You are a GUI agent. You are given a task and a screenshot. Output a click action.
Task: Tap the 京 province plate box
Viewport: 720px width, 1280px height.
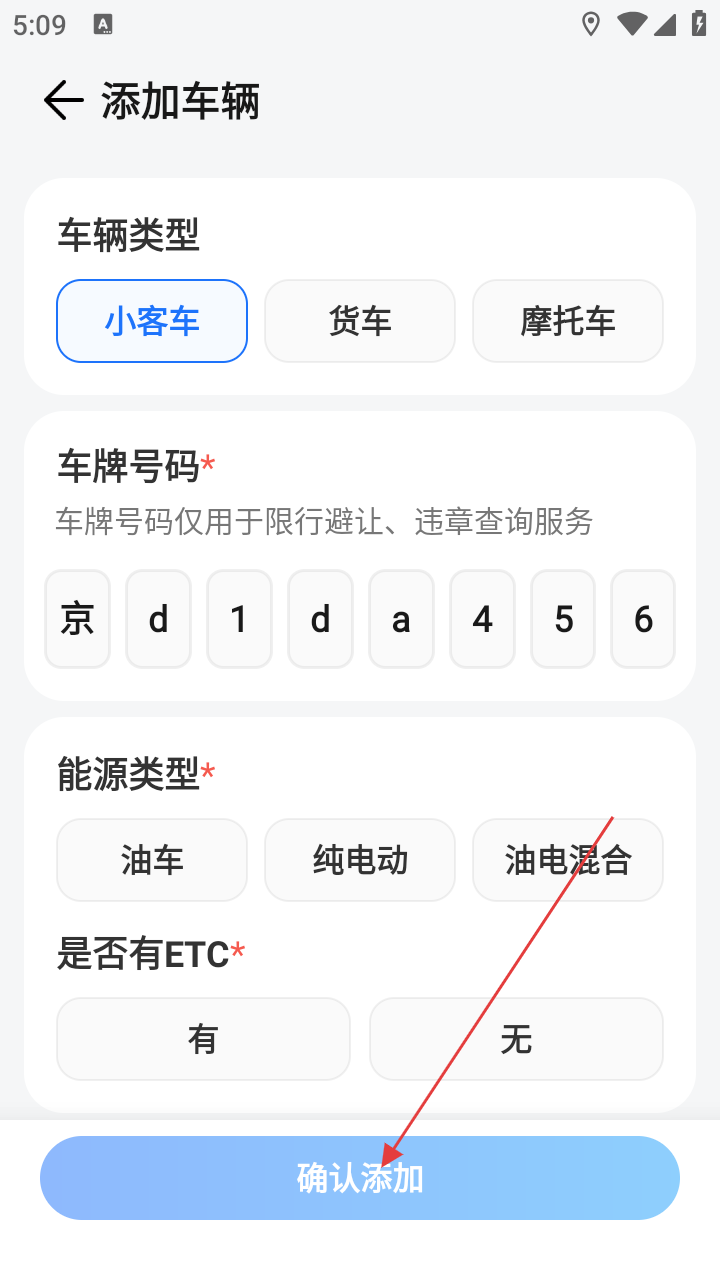77,619
